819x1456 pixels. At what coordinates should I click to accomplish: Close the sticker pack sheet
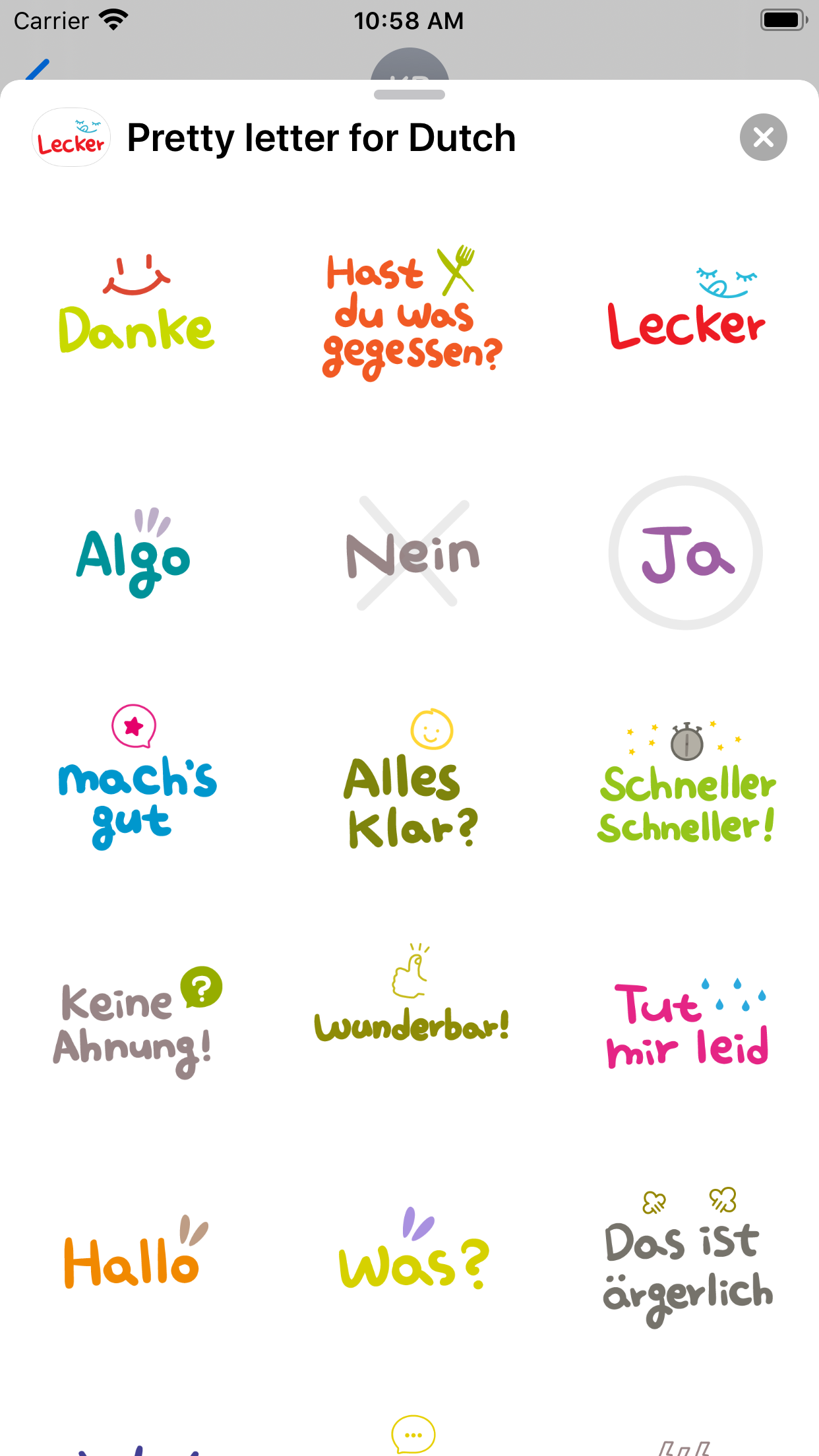point(763,137)
